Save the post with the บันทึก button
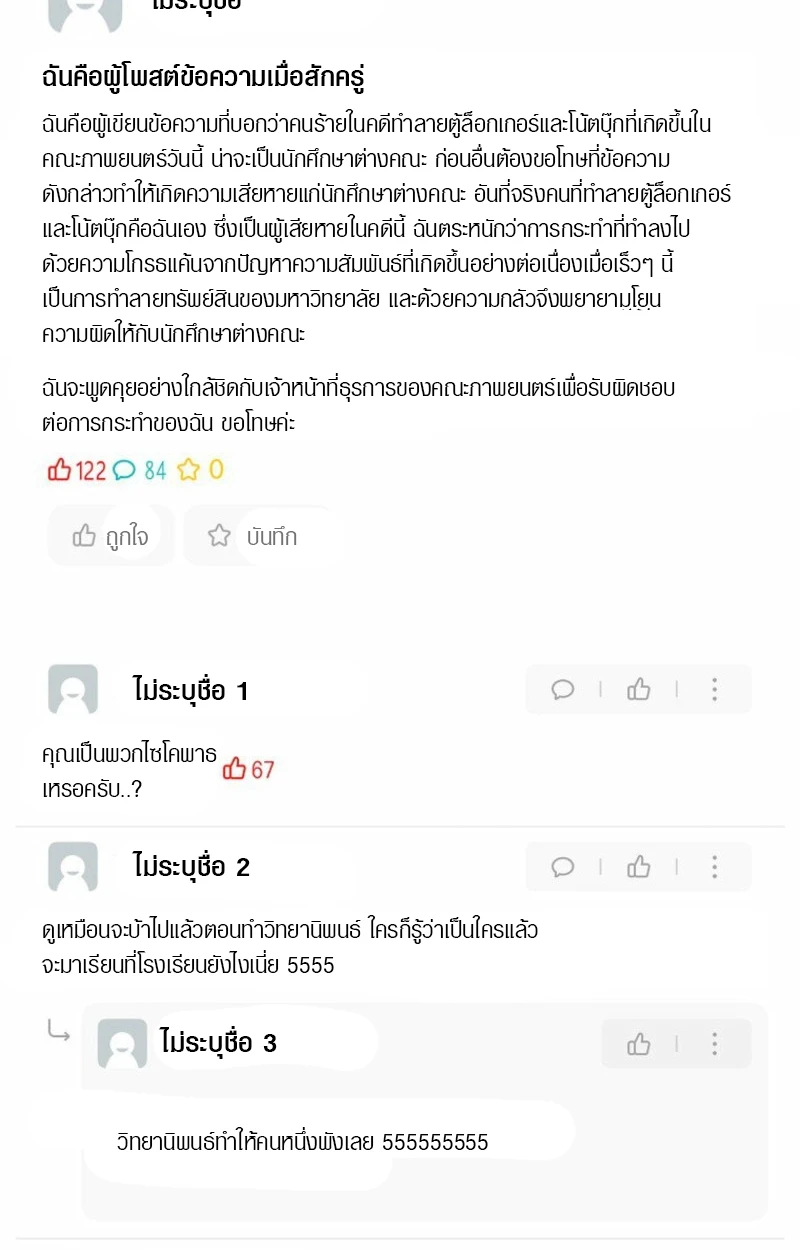This screenshot has width=800, height=1250. [x=253, y=537]
